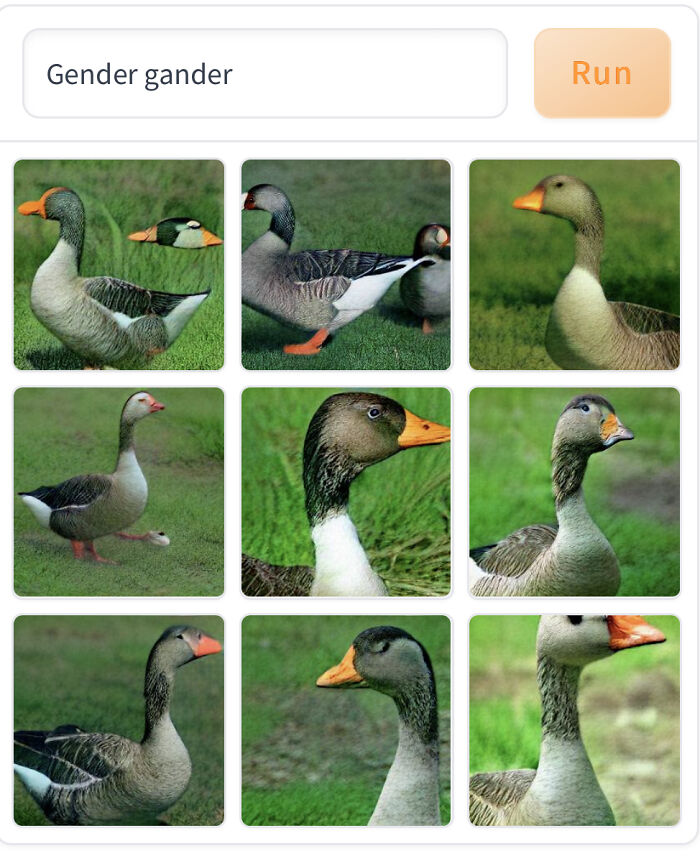
Task: Open the resting goose image with white tail feathers
Action: [x=119, y=720]
